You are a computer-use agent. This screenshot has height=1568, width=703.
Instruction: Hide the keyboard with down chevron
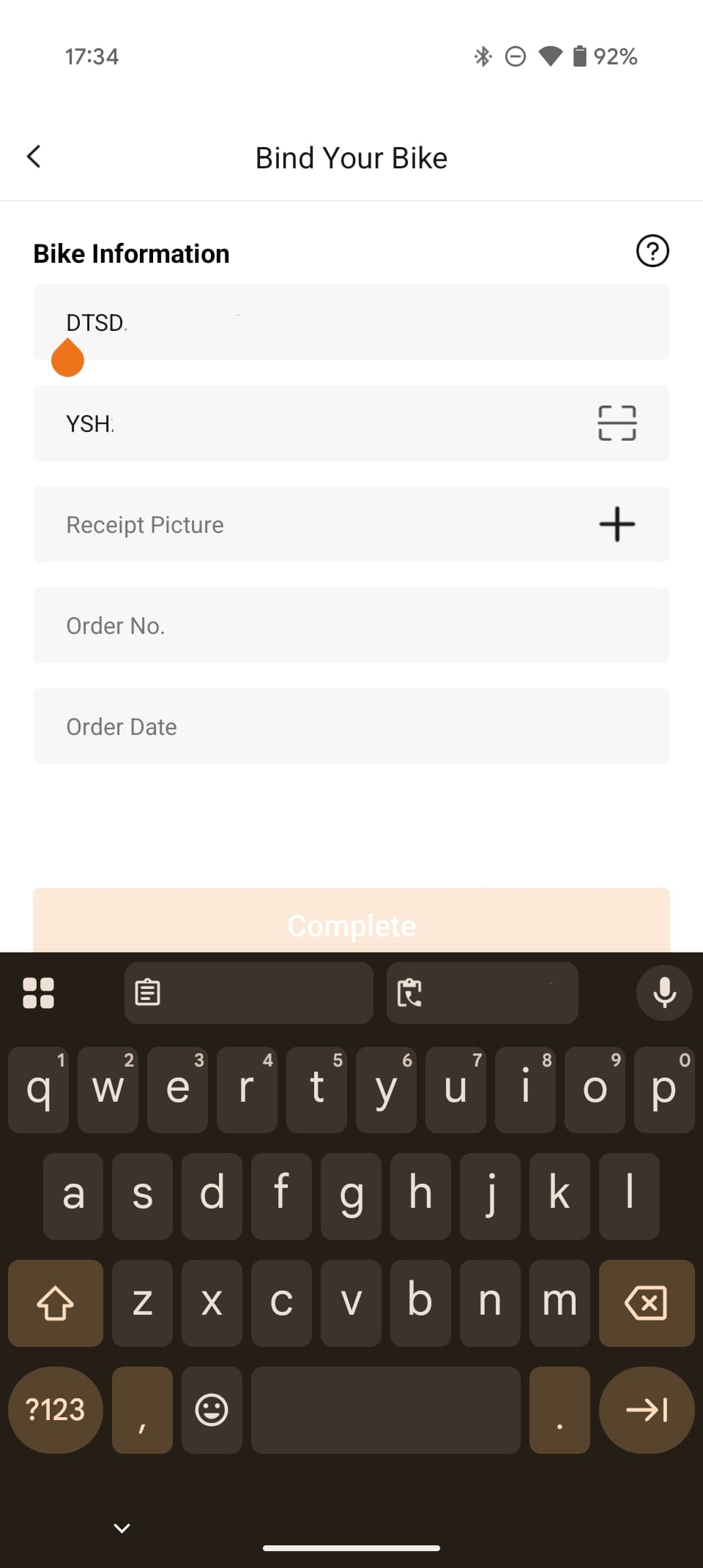click(122, 1528)
